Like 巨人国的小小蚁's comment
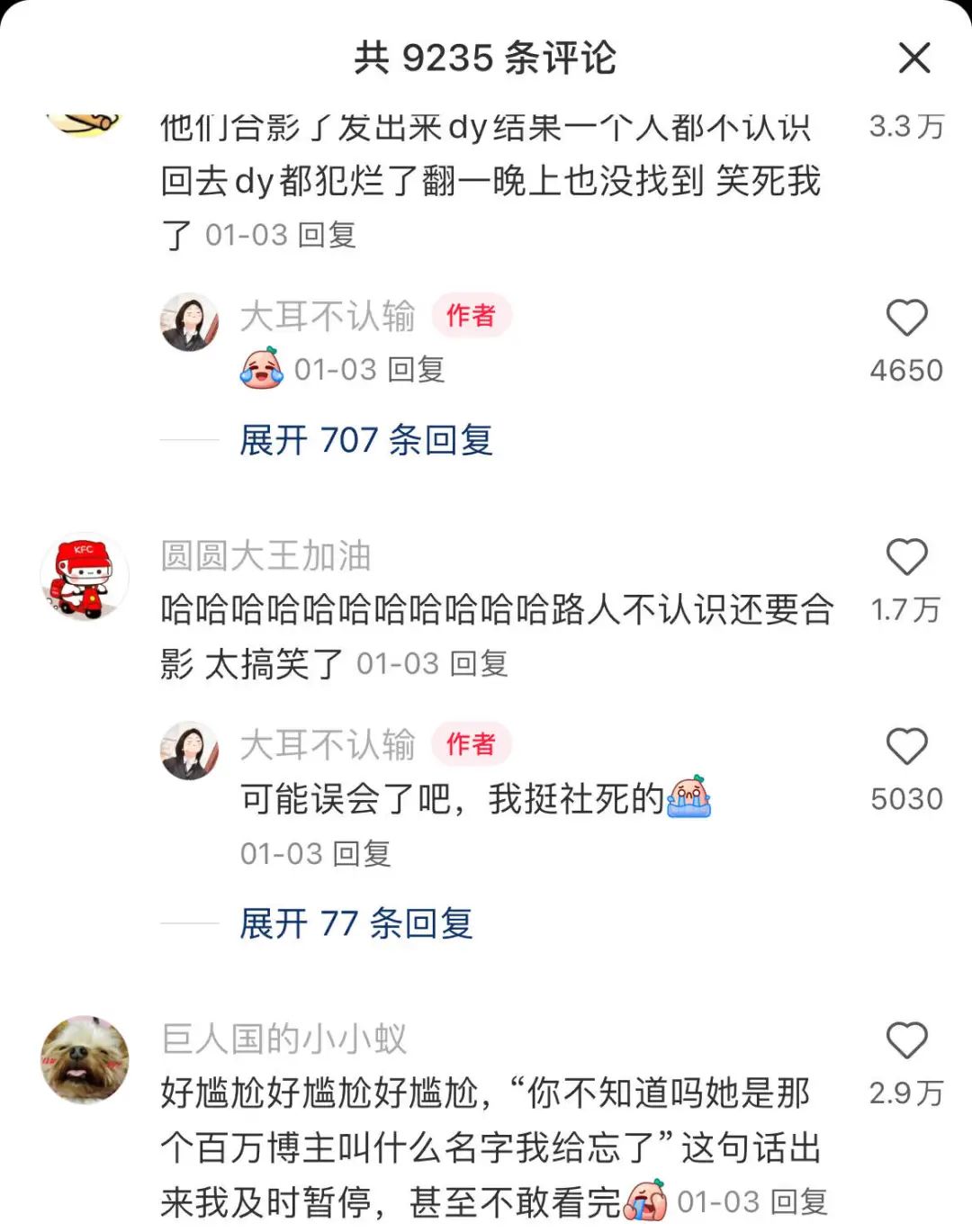Image resolution: width=972 pixels, height=1232 pixels. (906, 1041)
